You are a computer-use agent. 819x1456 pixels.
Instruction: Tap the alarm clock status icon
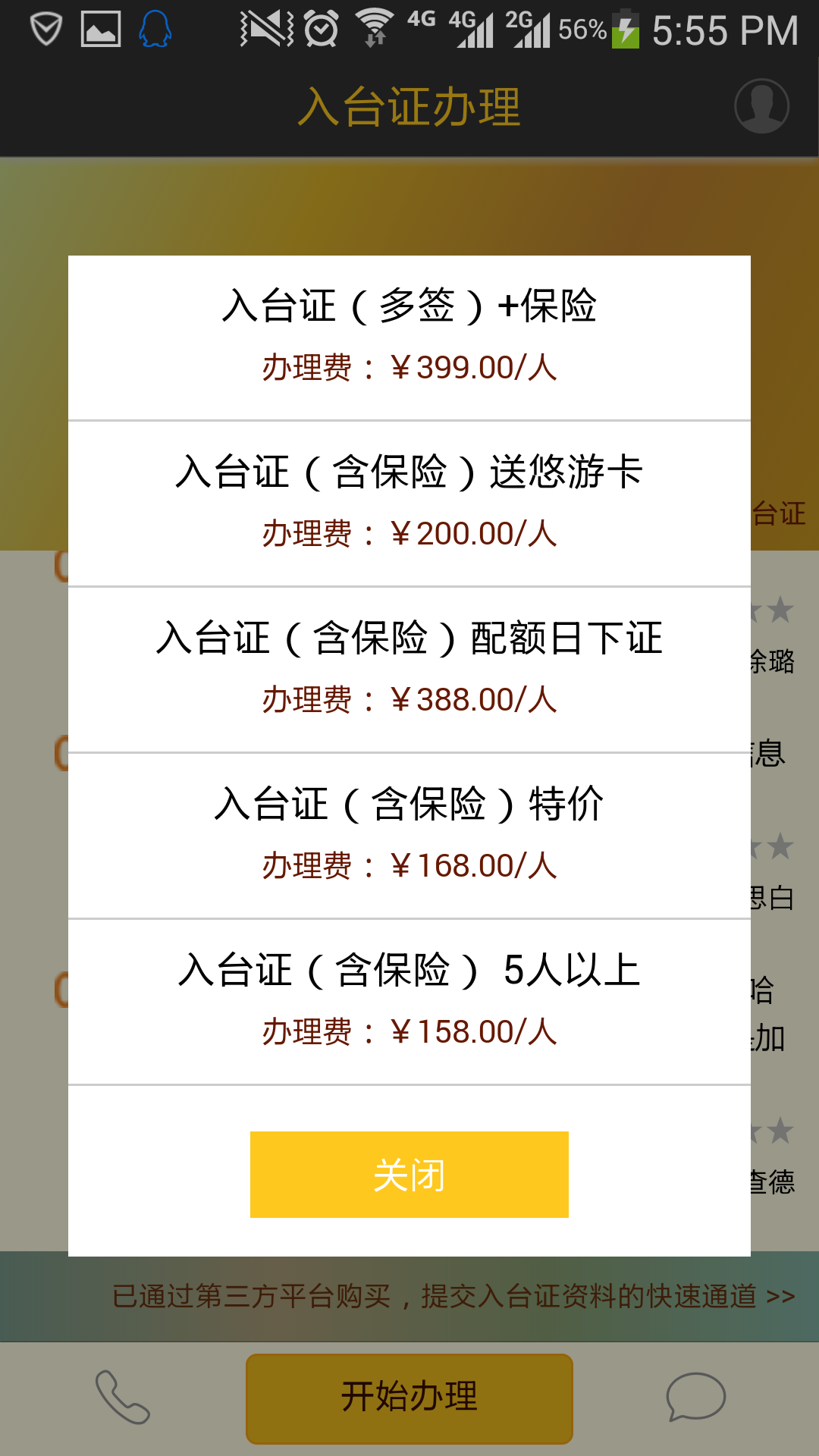(319, 30)
